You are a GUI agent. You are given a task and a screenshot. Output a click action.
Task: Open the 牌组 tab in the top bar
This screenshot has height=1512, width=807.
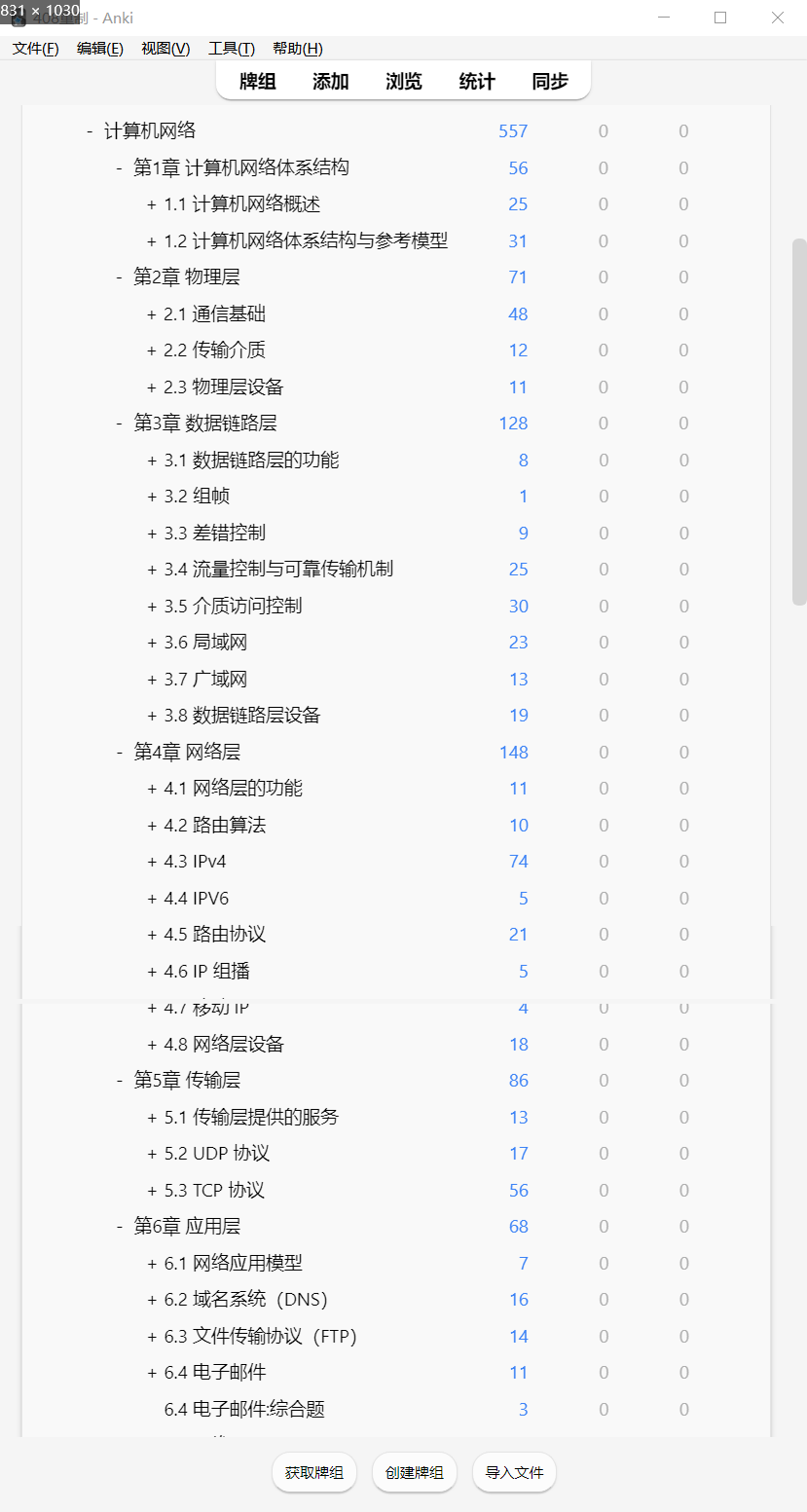[x=258, y=82]
